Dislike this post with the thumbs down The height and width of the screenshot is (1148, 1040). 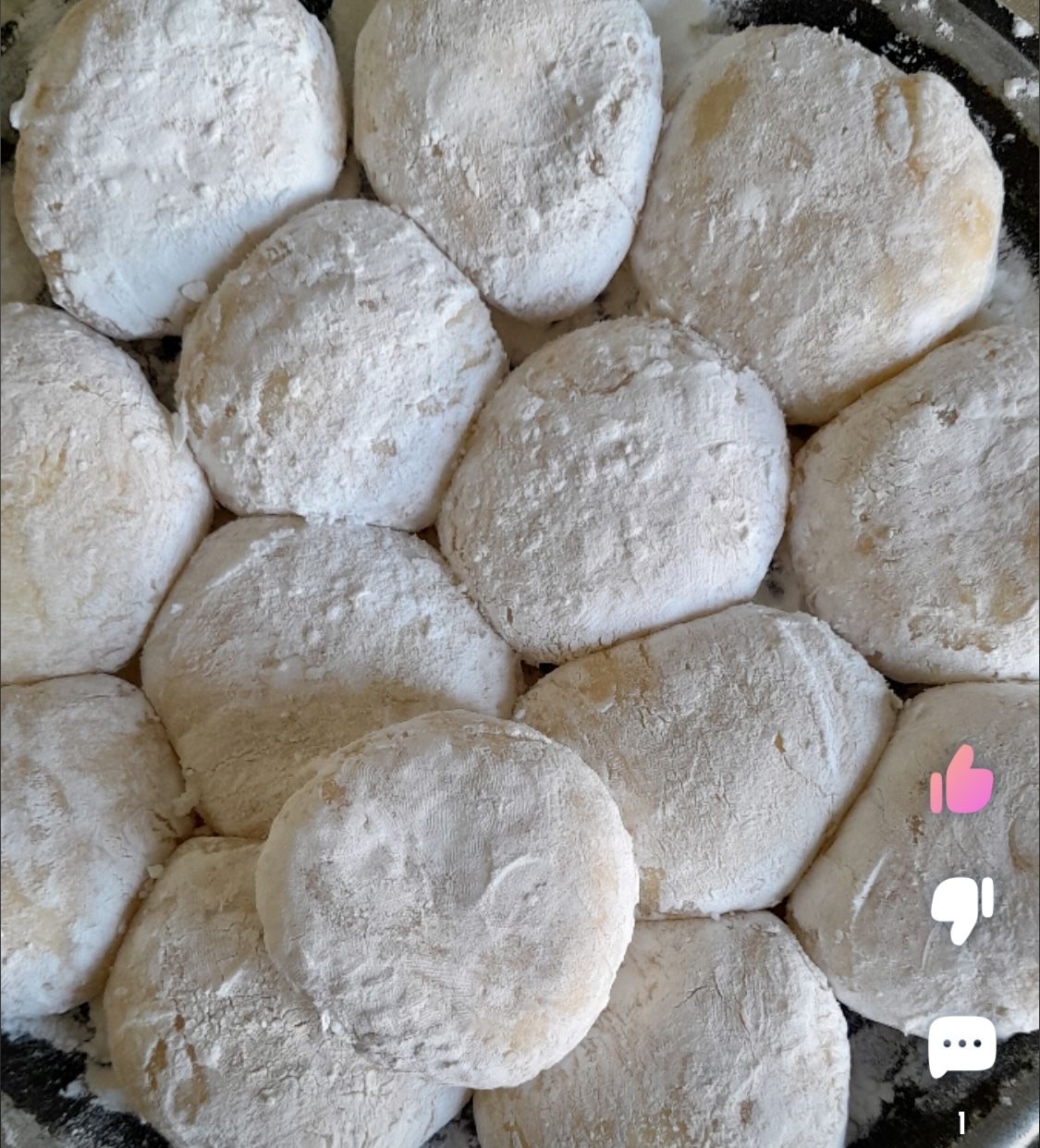(961, 907)
